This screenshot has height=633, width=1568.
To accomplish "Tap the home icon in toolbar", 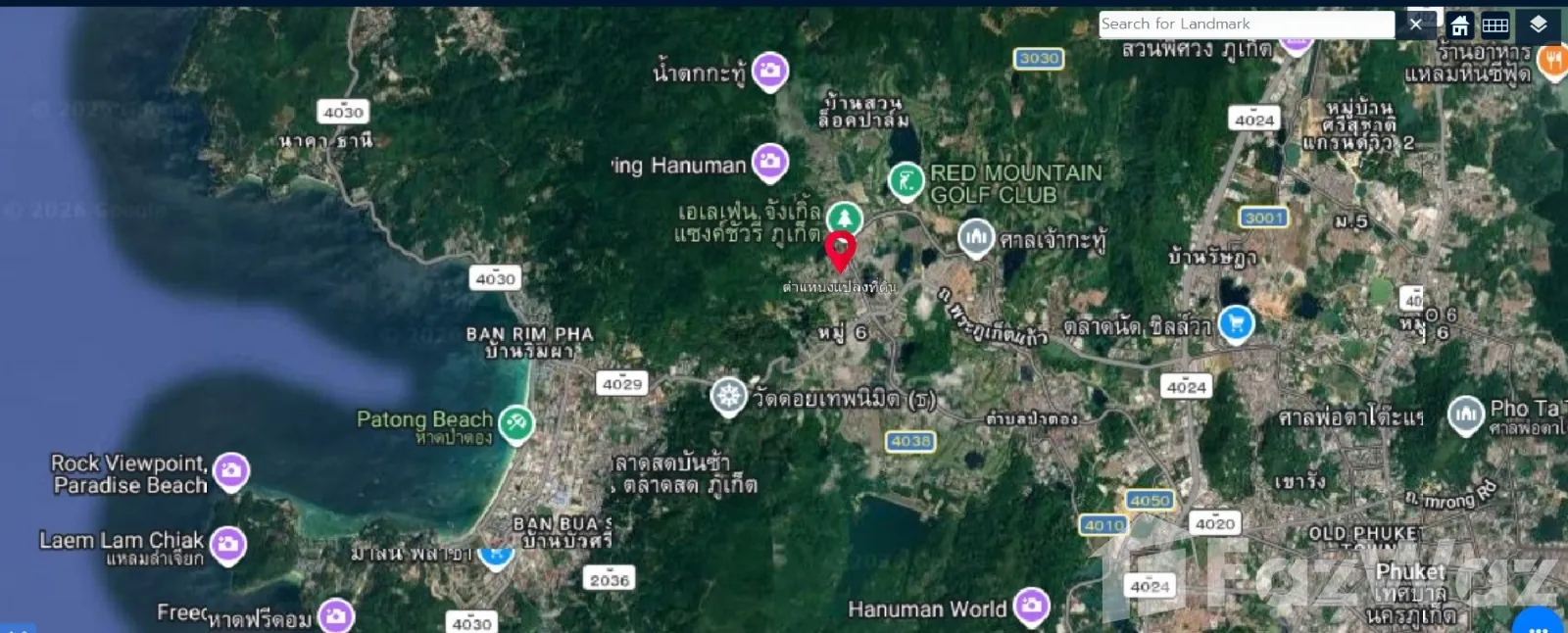I will pyautogui.click(x=1460, y=25).
